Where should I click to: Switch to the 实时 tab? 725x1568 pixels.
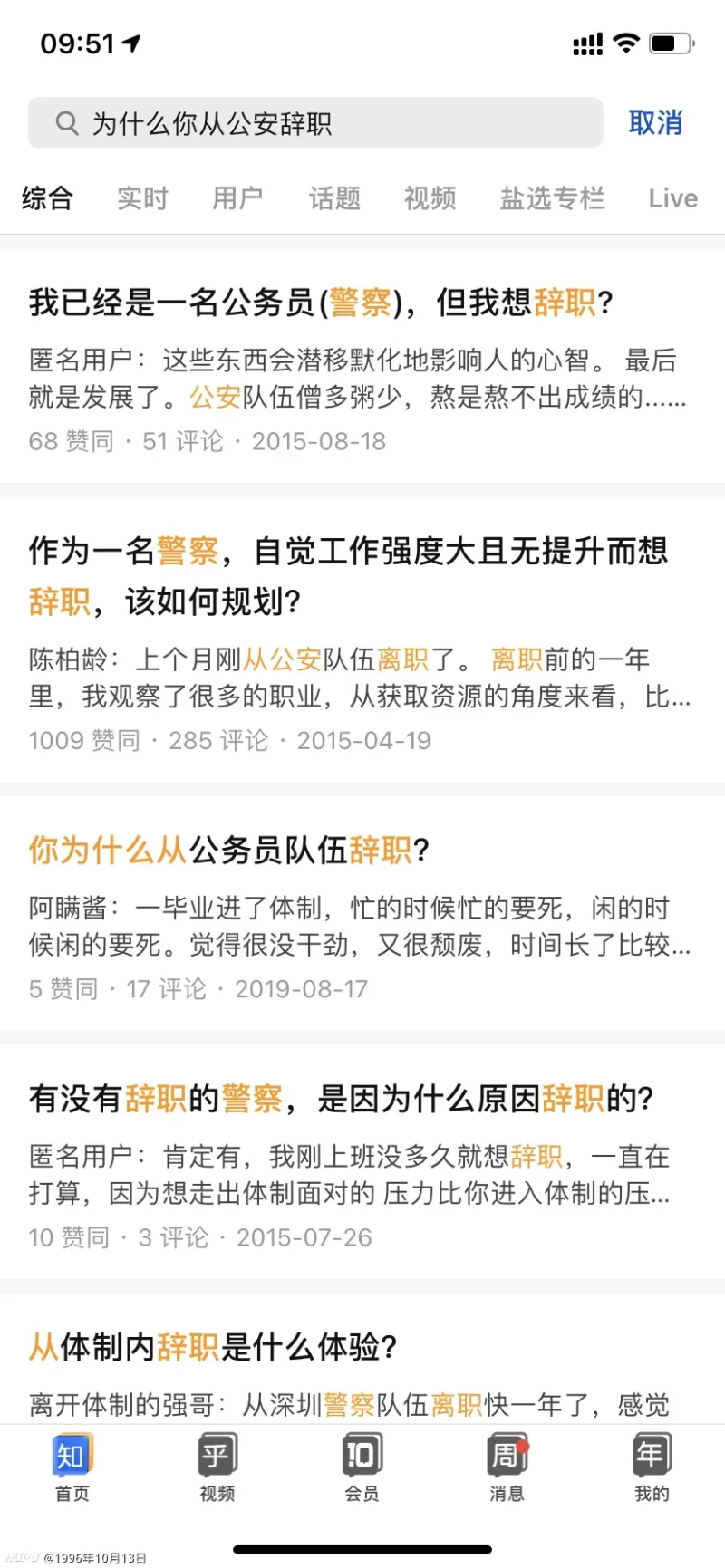tap(141, 198)
